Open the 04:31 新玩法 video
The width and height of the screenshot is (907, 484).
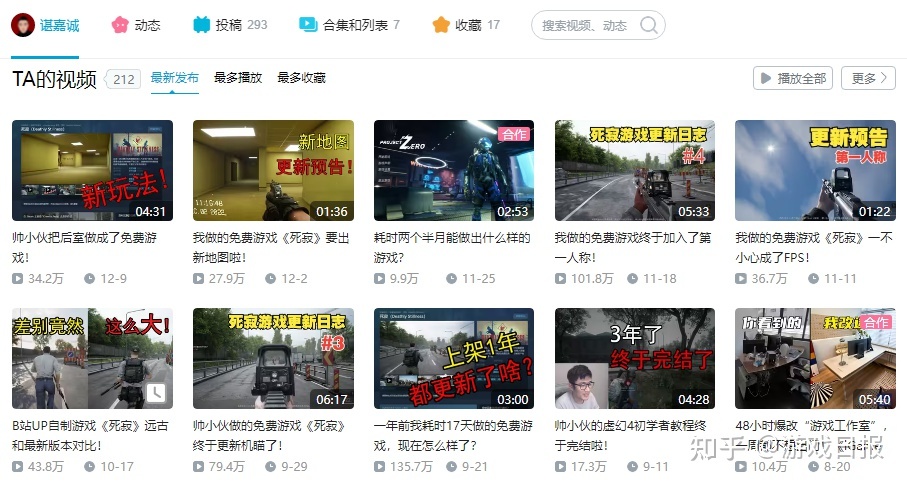[x=92, y=170]
